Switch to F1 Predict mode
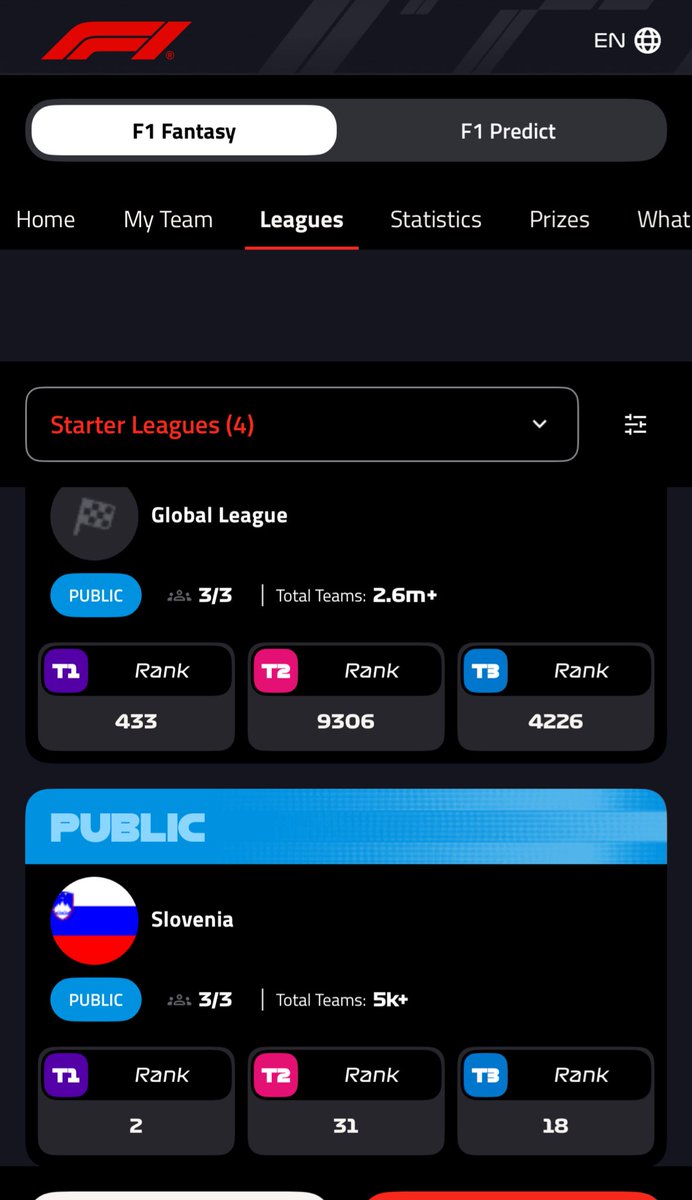 pos(507,131)
